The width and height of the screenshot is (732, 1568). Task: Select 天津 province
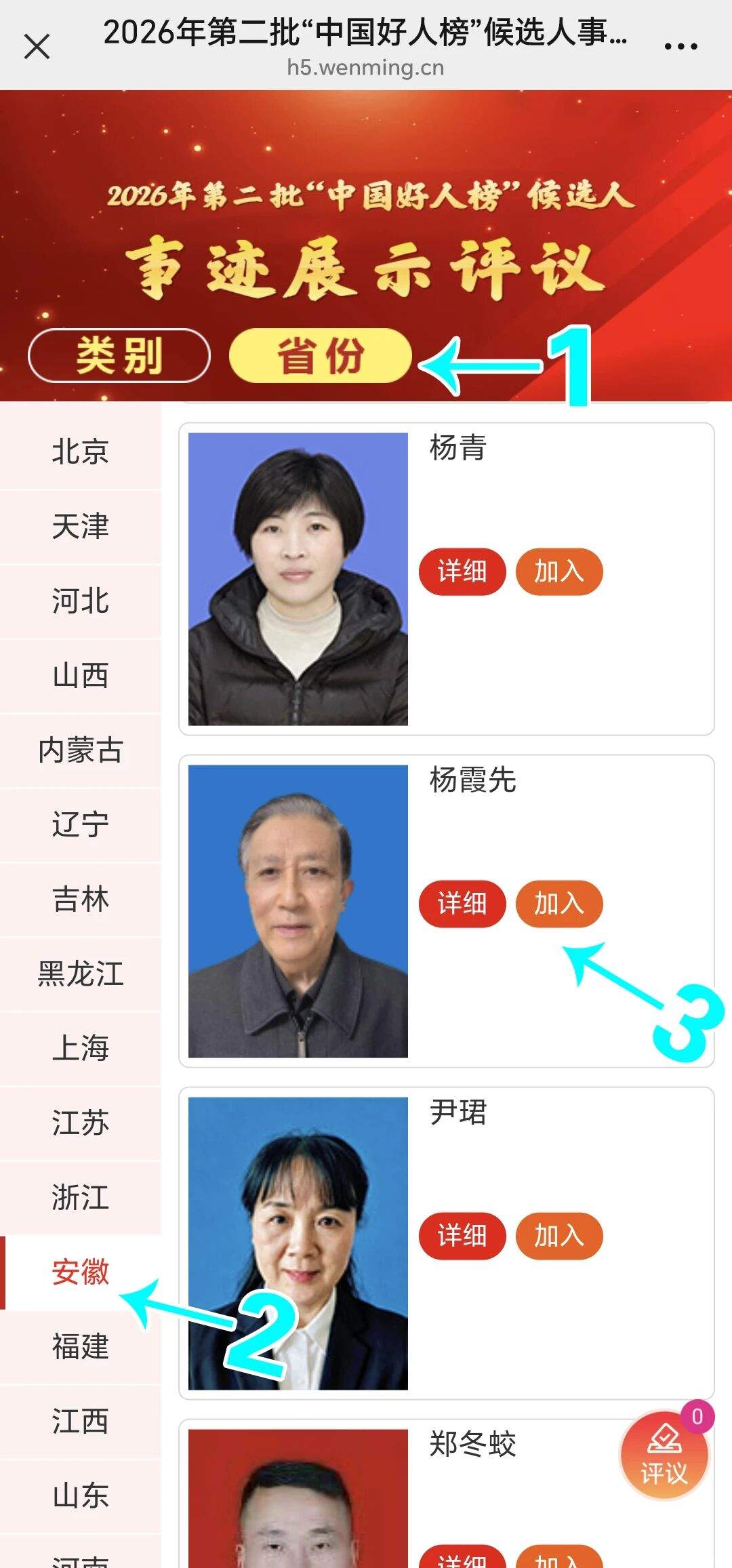pos(81,526)
